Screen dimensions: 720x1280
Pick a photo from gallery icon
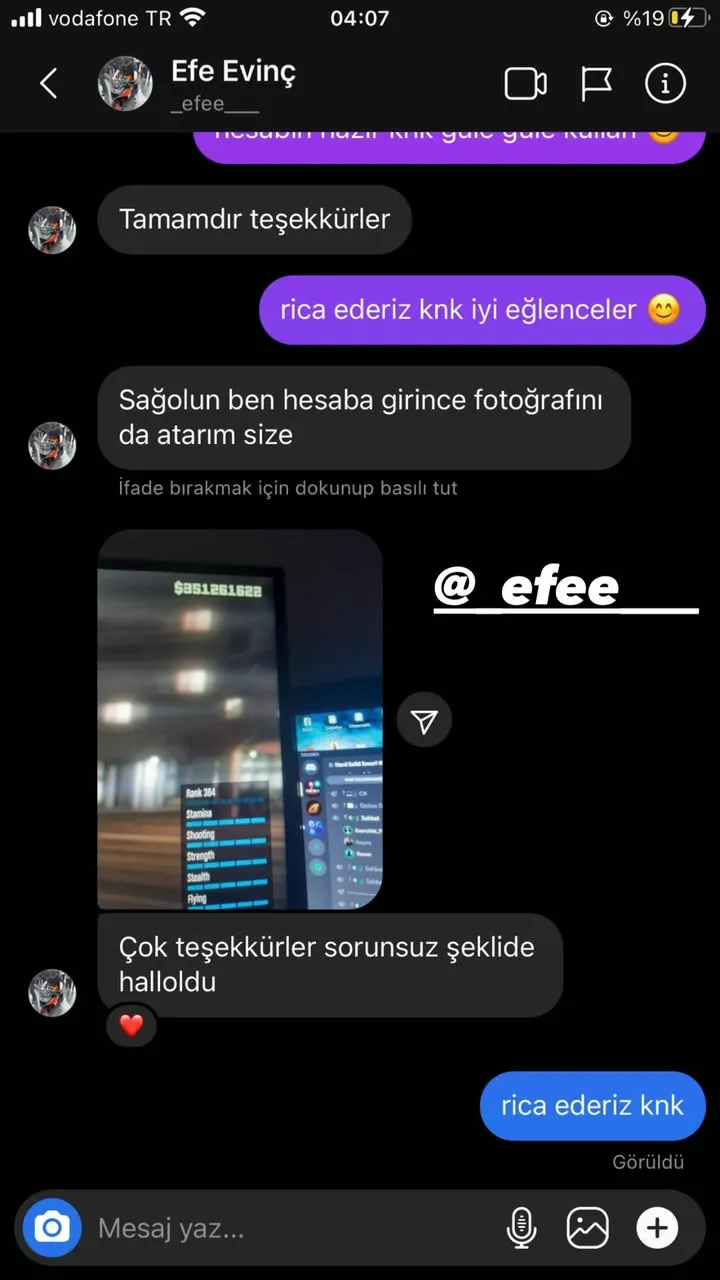(588, 1227)
